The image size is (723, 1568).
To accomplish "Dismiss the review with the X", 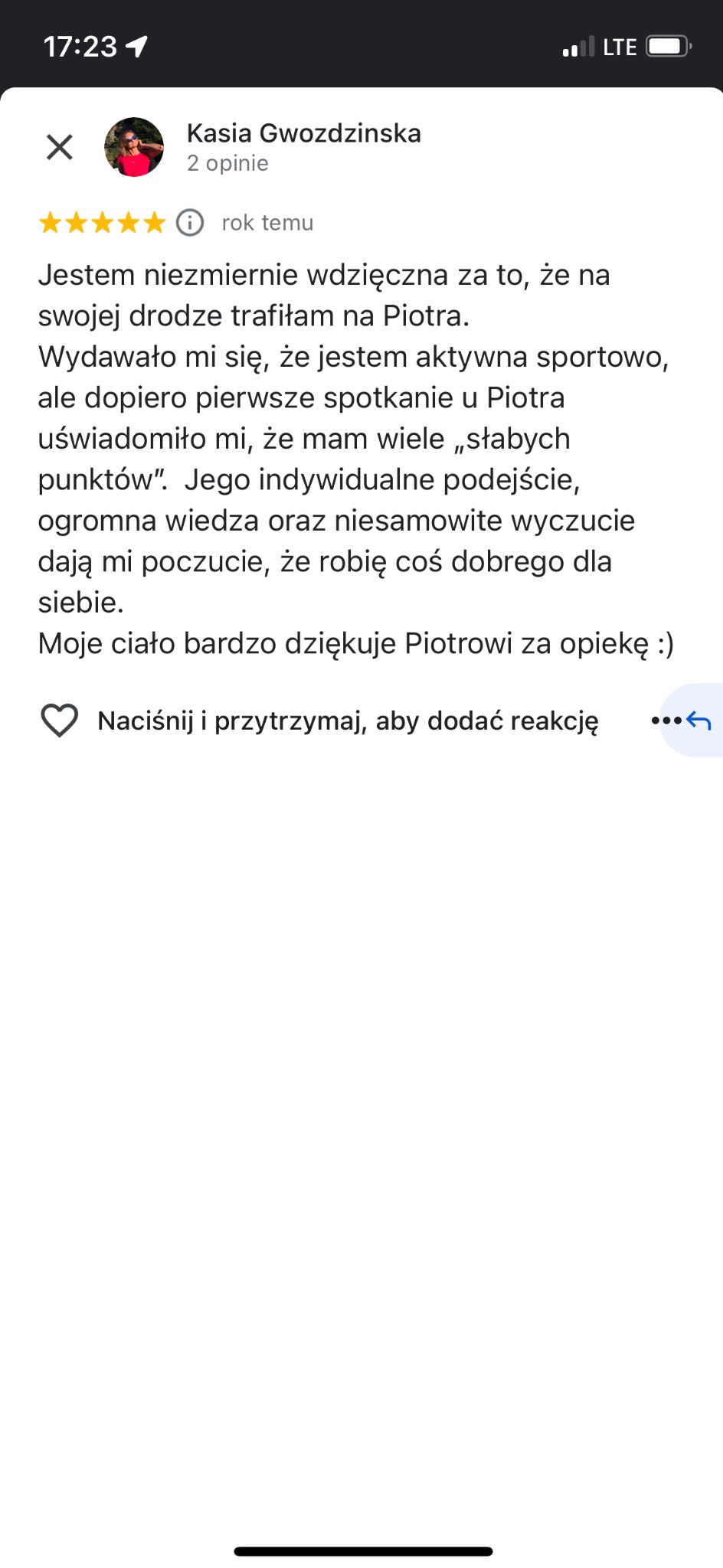I will click(x=57, y=146).
